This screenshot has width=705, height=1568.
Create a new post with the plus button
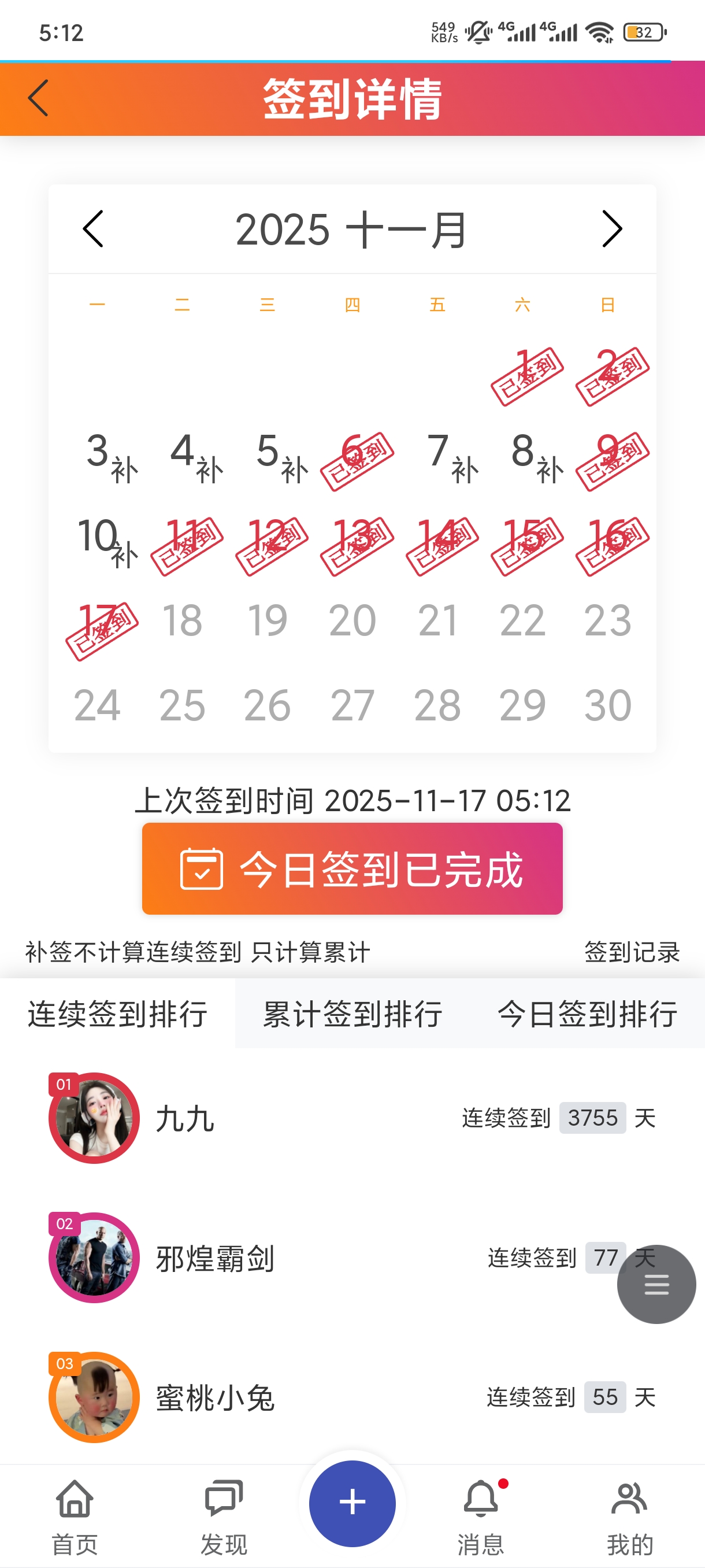pyautogui.click(x=352, y=1503)
